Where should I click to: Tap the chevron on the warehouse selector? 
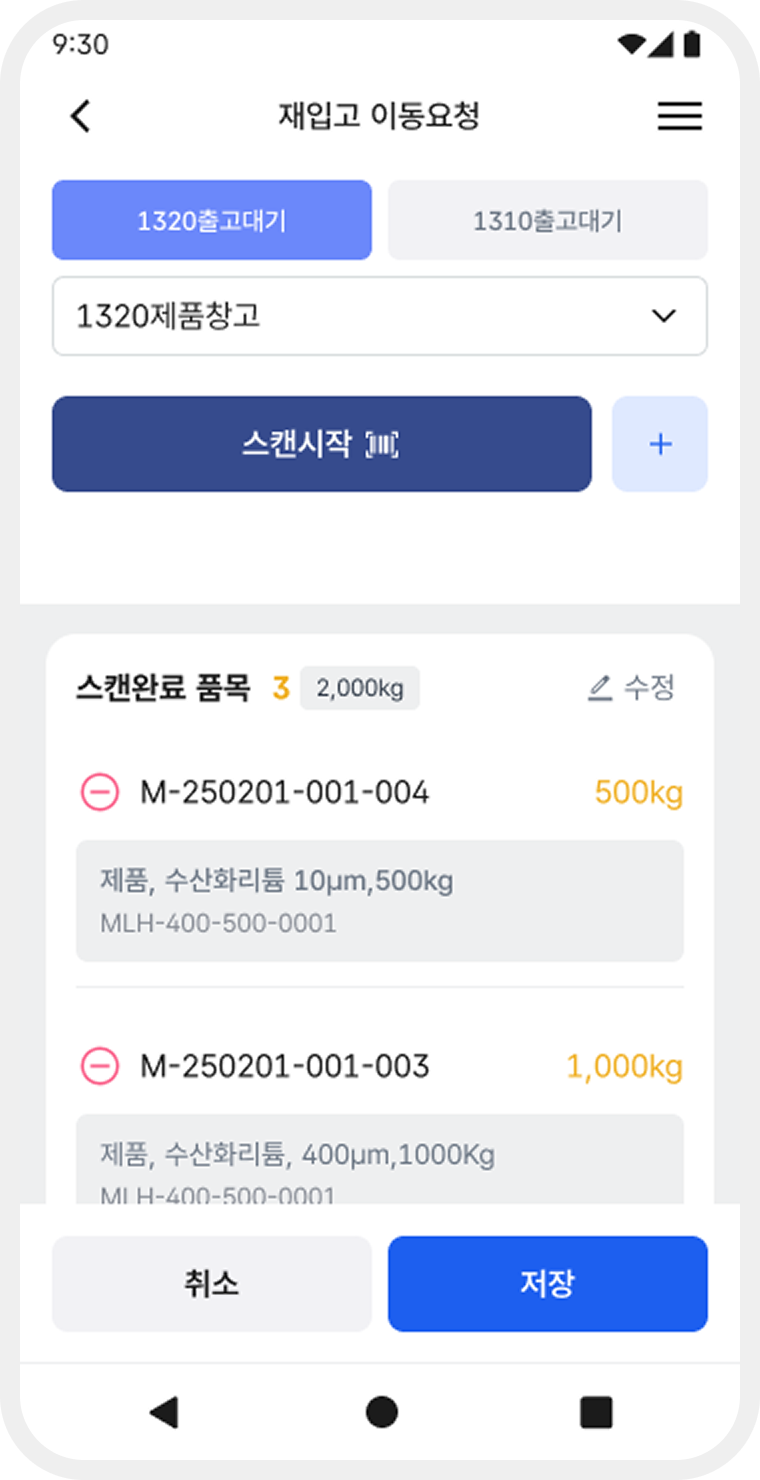pyautogui.click(x=664, y=316)
